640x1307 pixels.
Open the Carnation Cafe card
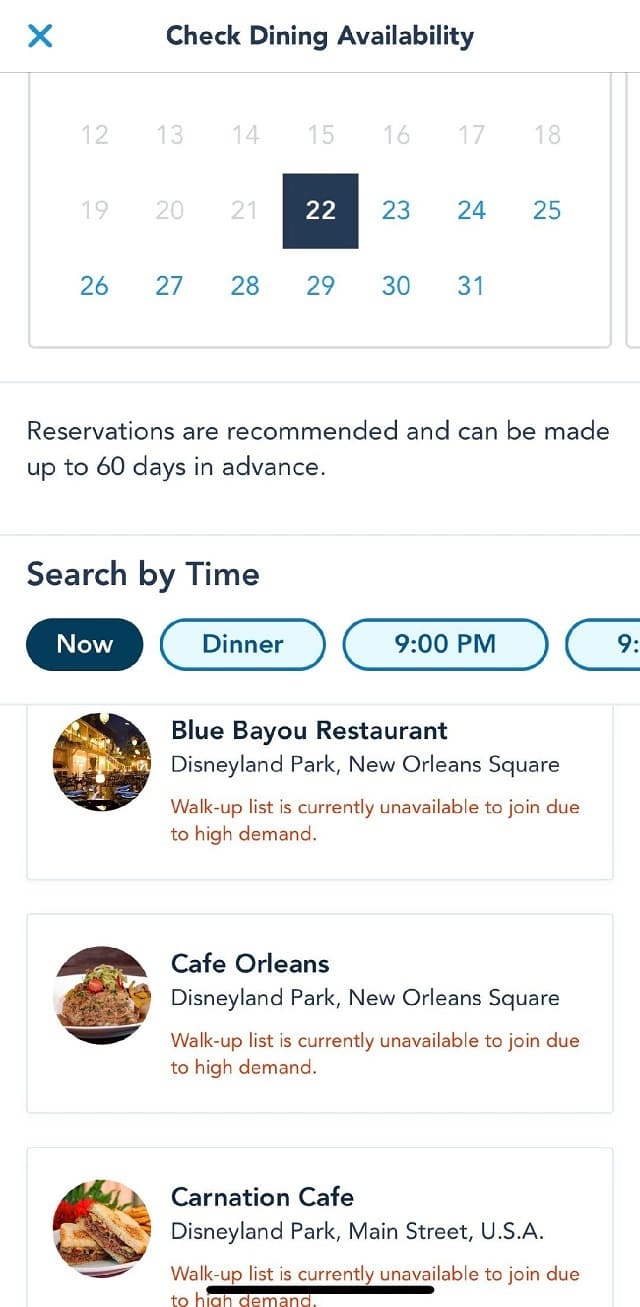tap(320, 1227)
